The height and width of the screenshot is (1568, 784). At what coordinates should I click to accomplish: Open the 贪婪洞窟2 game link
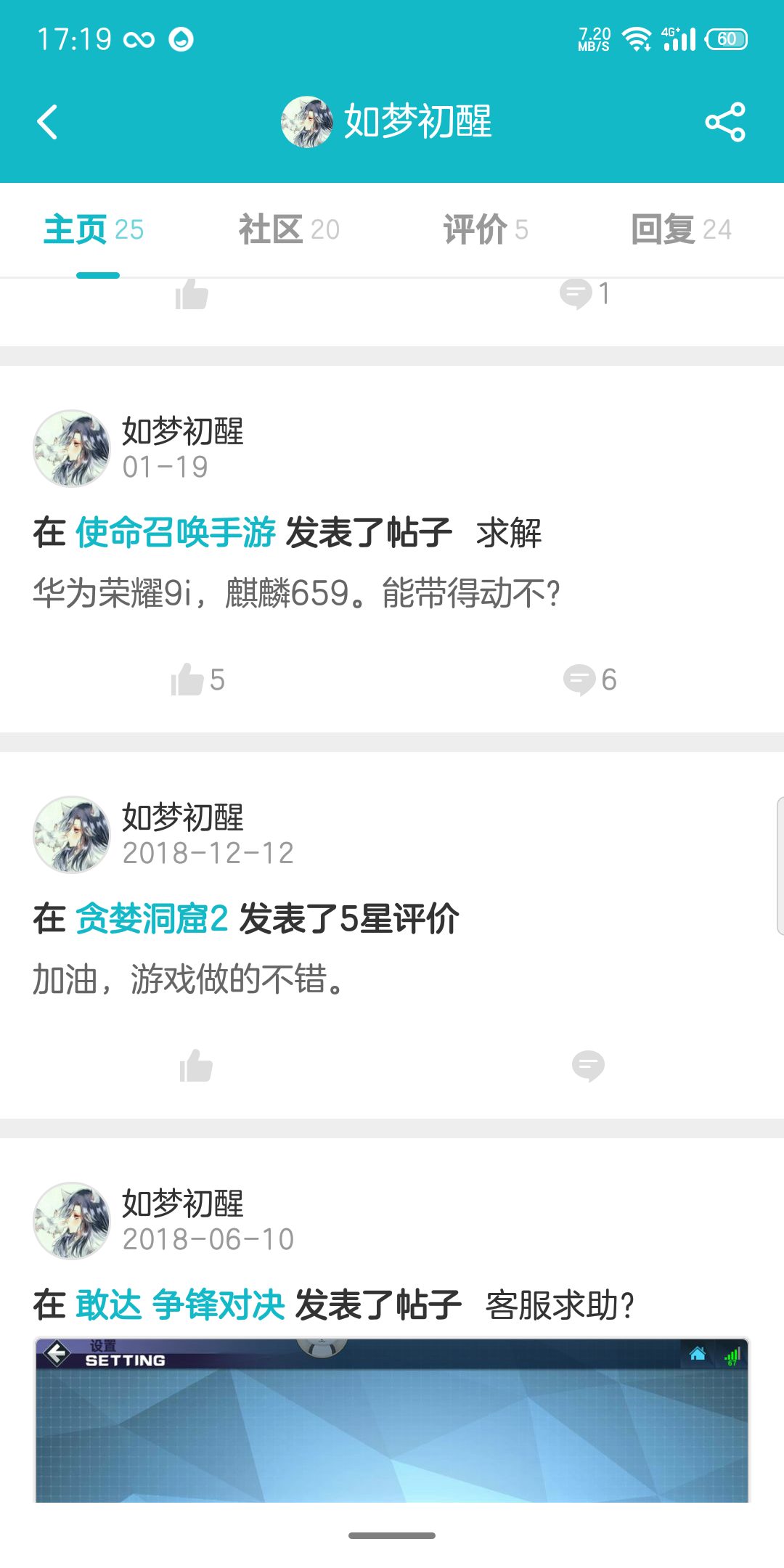pyautogui.click(x=152, y=919)
